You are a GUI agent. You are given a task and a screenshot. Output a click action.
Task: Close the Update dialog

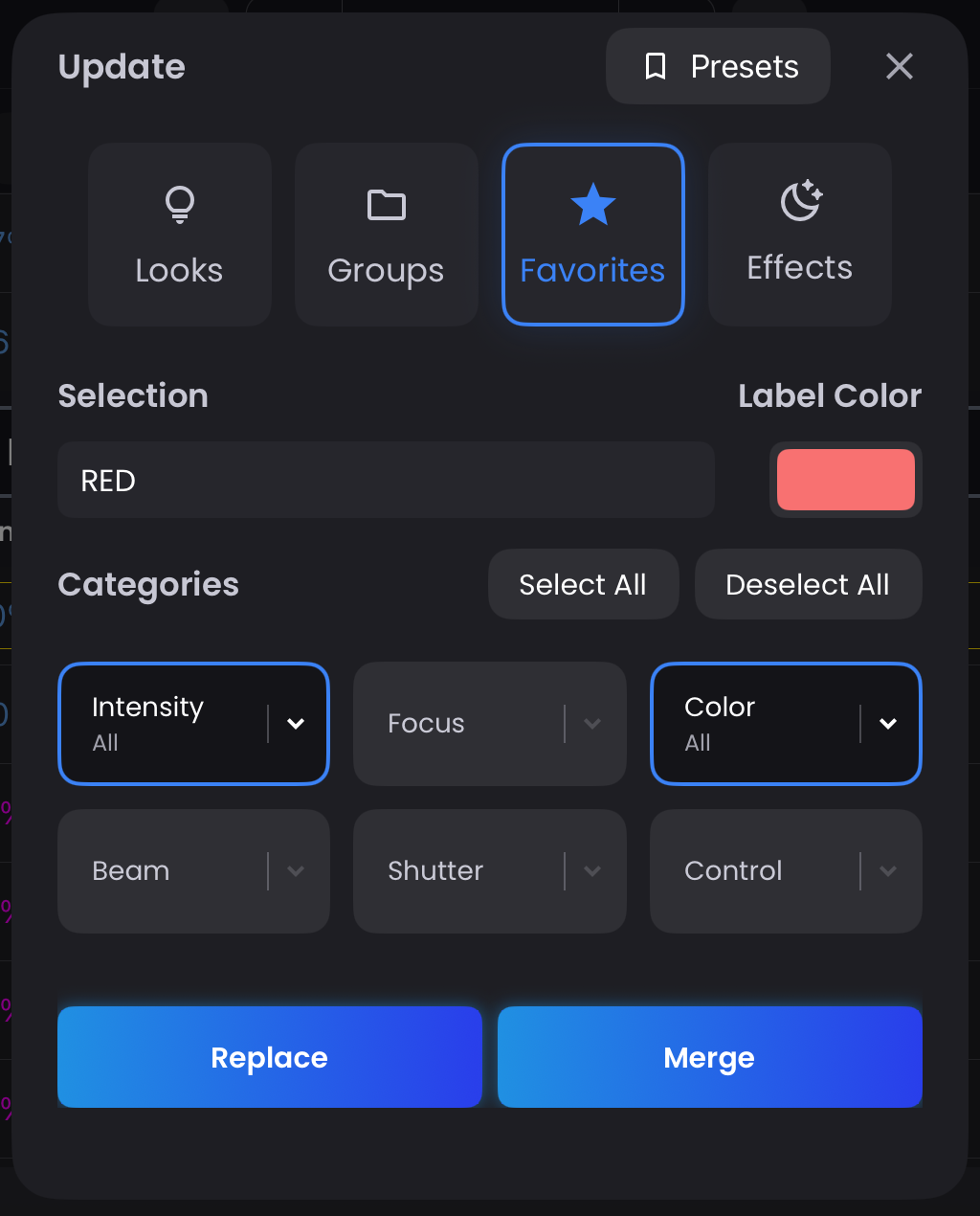click(x=899, y=66)
